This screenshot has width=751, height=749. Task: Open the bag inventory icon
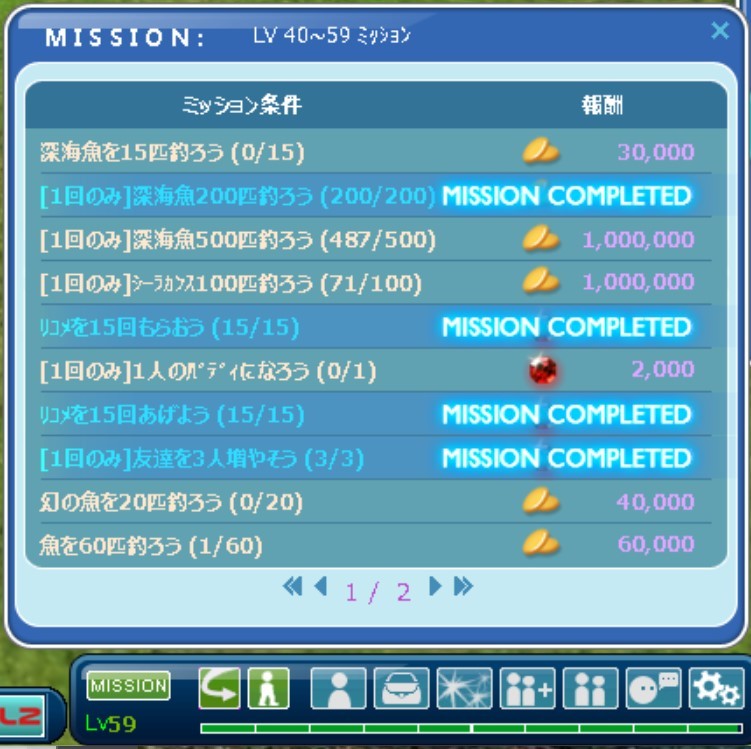401,688
